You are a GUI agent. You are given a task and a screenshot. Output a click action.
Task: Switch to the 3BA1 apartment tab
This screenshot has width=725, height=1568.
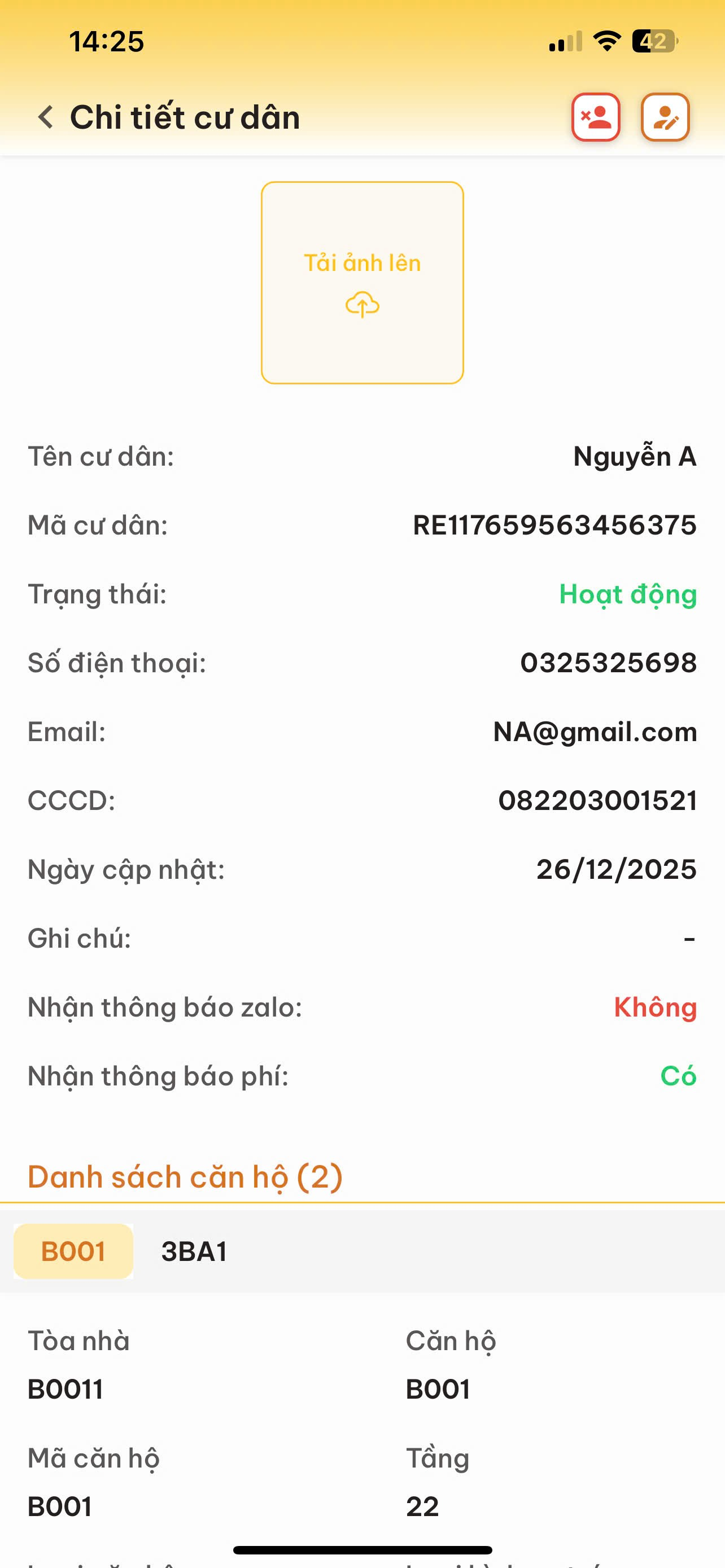(x=194, y=1251)
